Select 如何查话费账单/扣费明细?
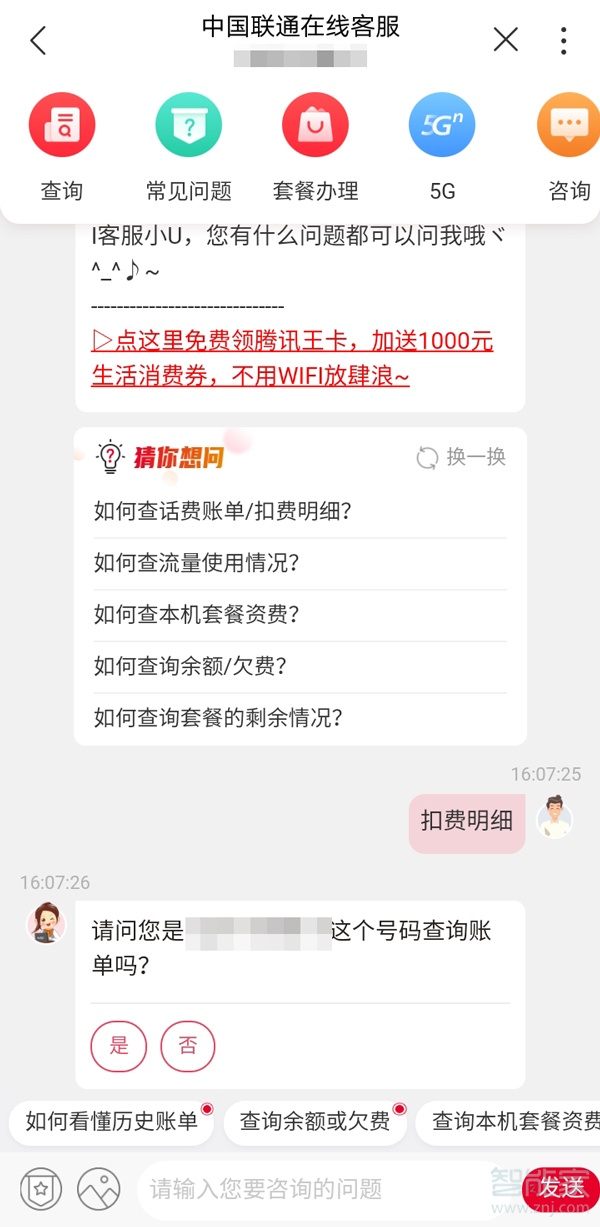600x1227 pixels. click(223, 511)
